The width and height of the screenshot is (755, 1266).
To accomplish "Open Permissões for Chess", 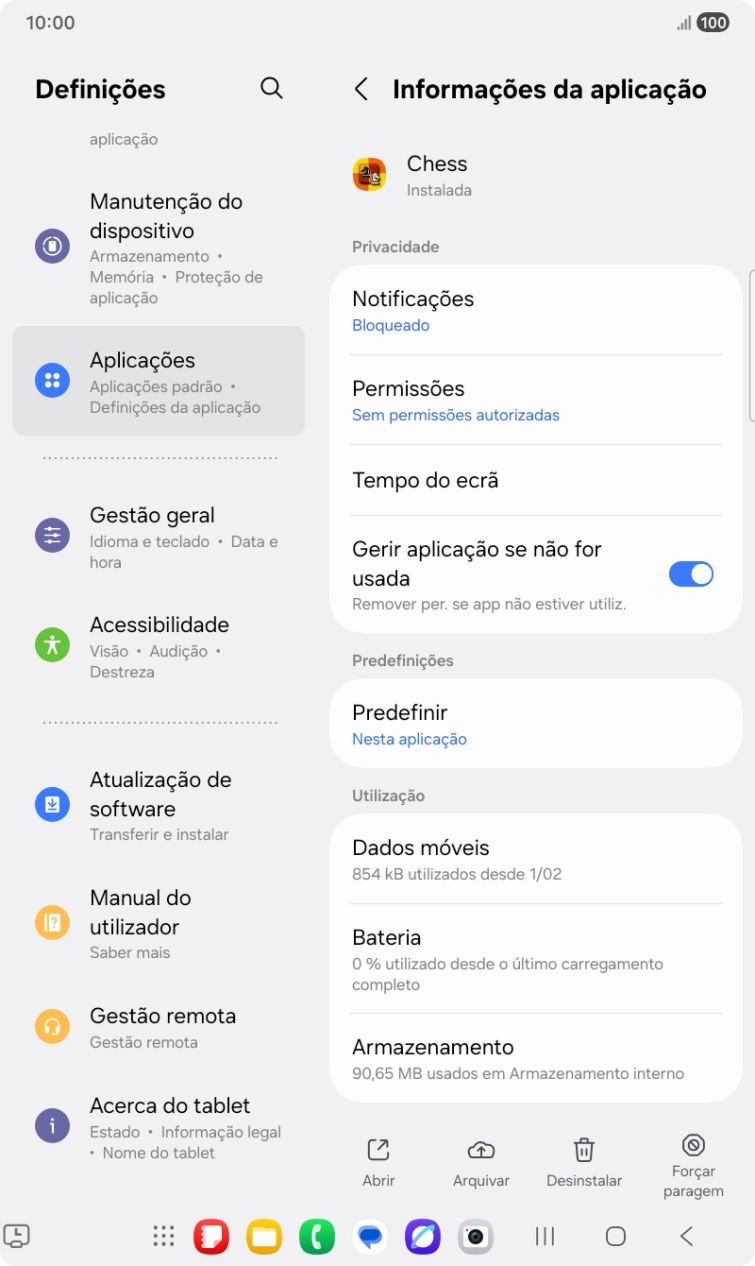I will click(x=535, y=400).
